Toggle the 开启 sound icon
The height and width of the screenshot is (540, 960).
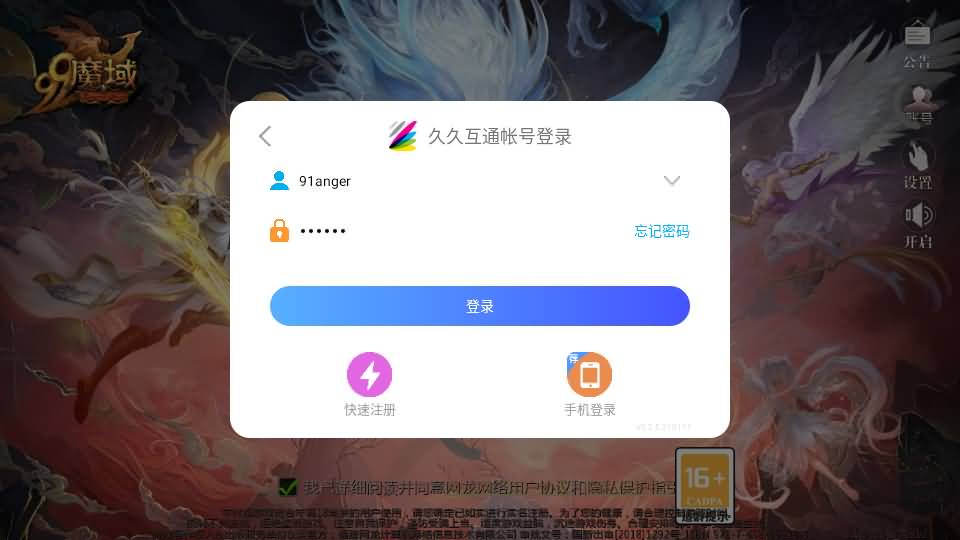tap(917, 224)
